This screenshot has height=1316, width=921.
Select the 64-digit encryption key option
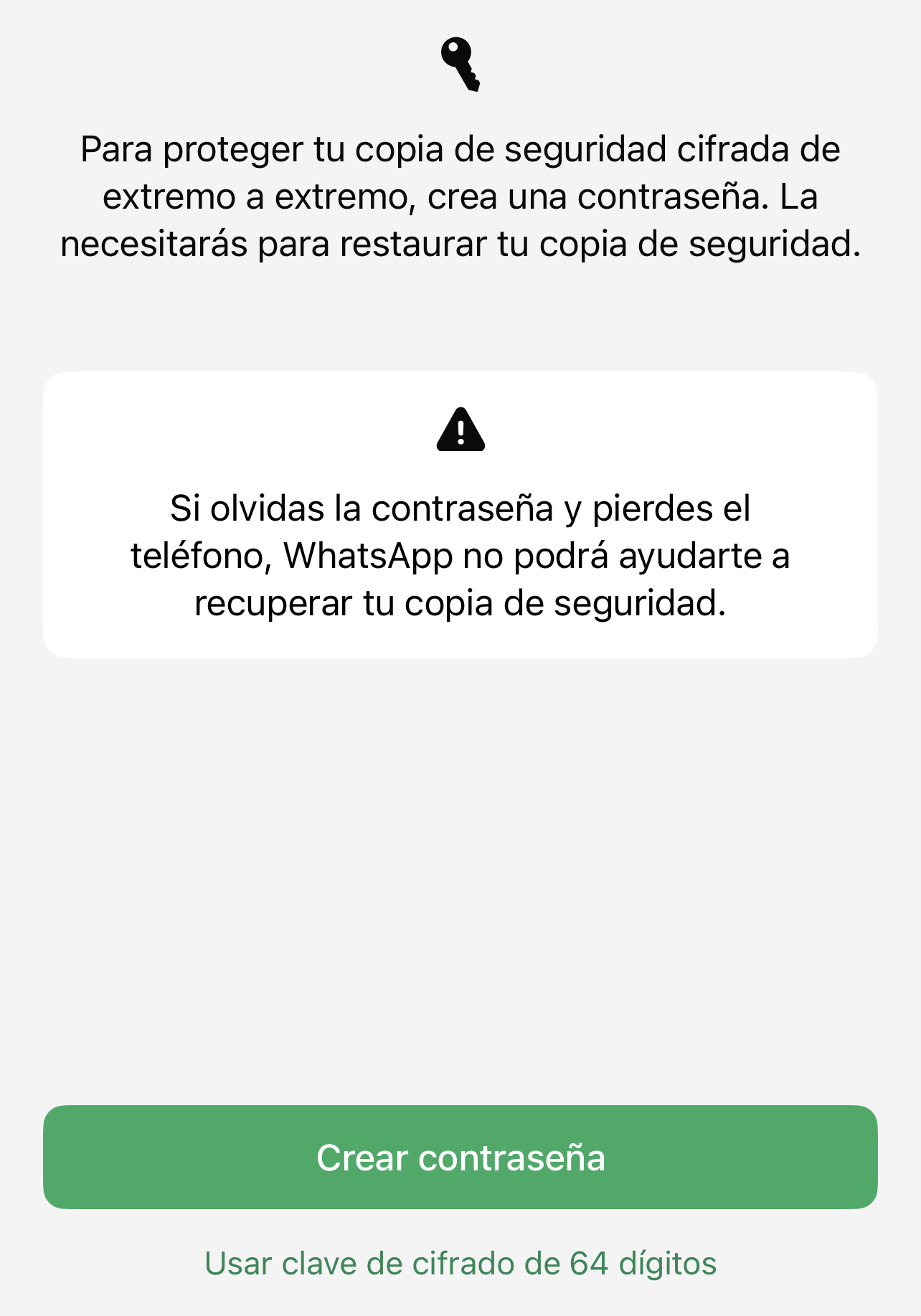coord(461,1262)
